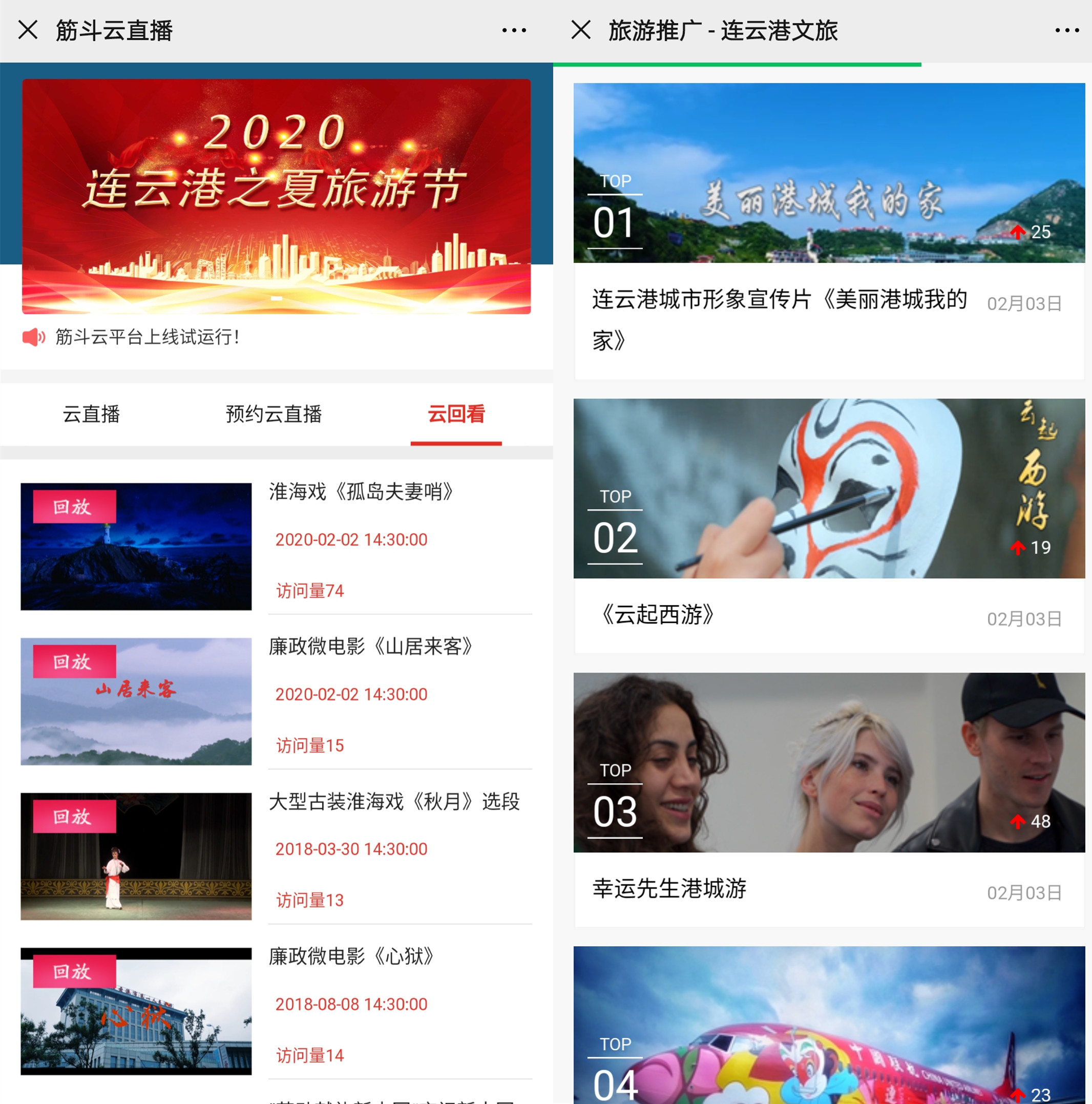Switch to the 云直播 tab
Viewport: 1092px width, 1104px height.
click(92, 414)
